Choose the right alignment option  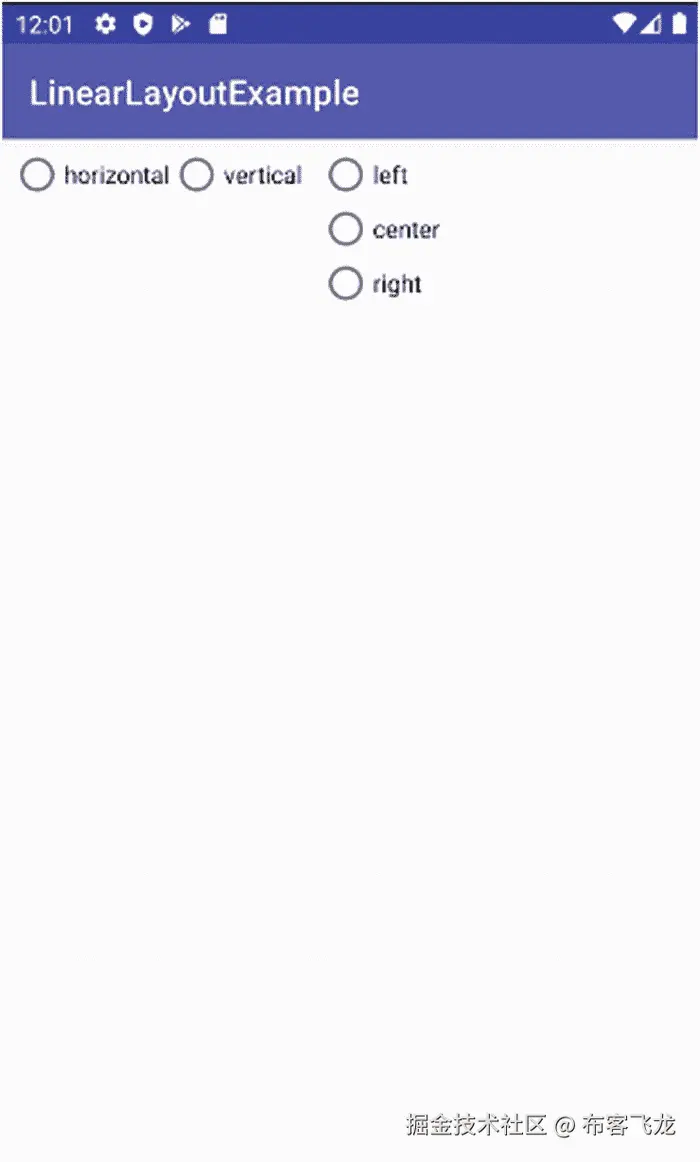[345, 284]
